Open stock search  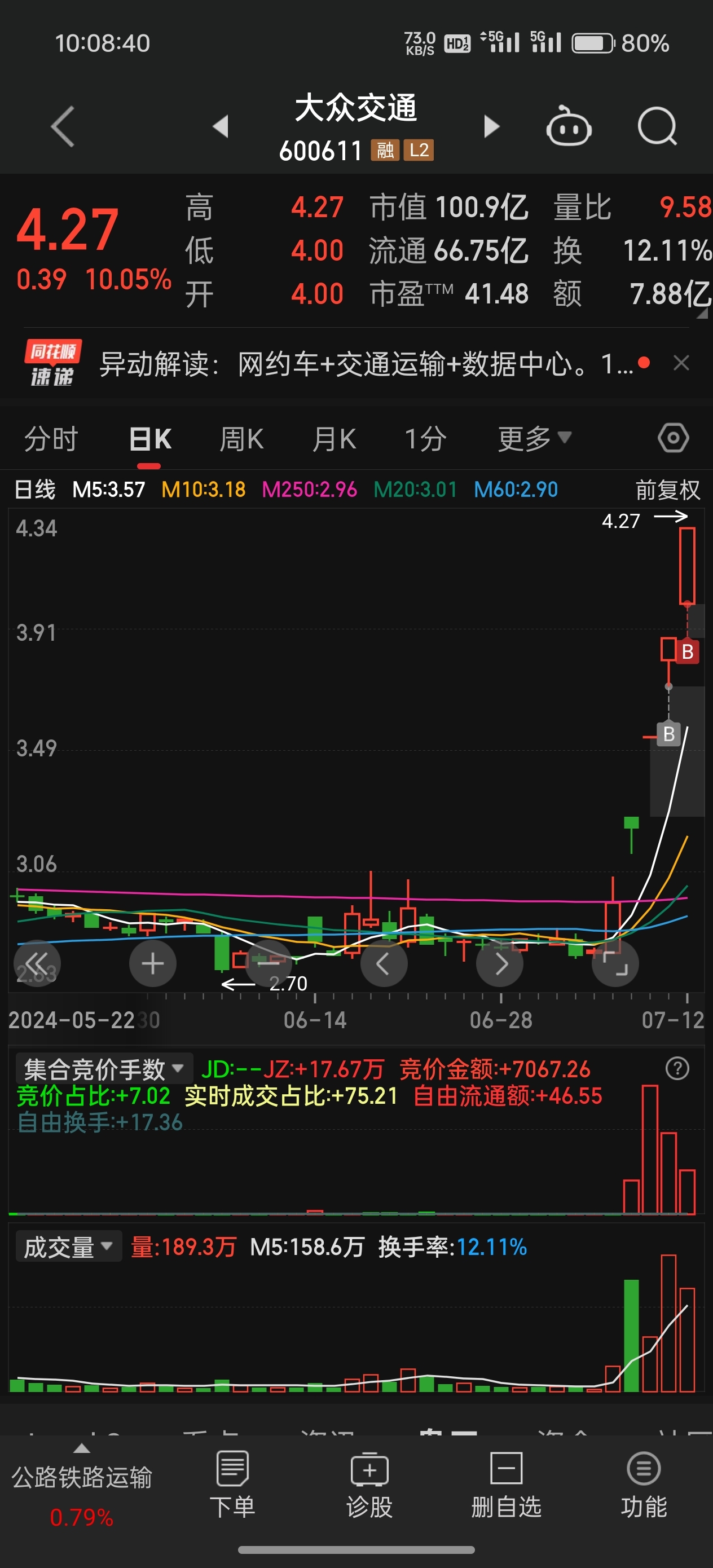657,126
